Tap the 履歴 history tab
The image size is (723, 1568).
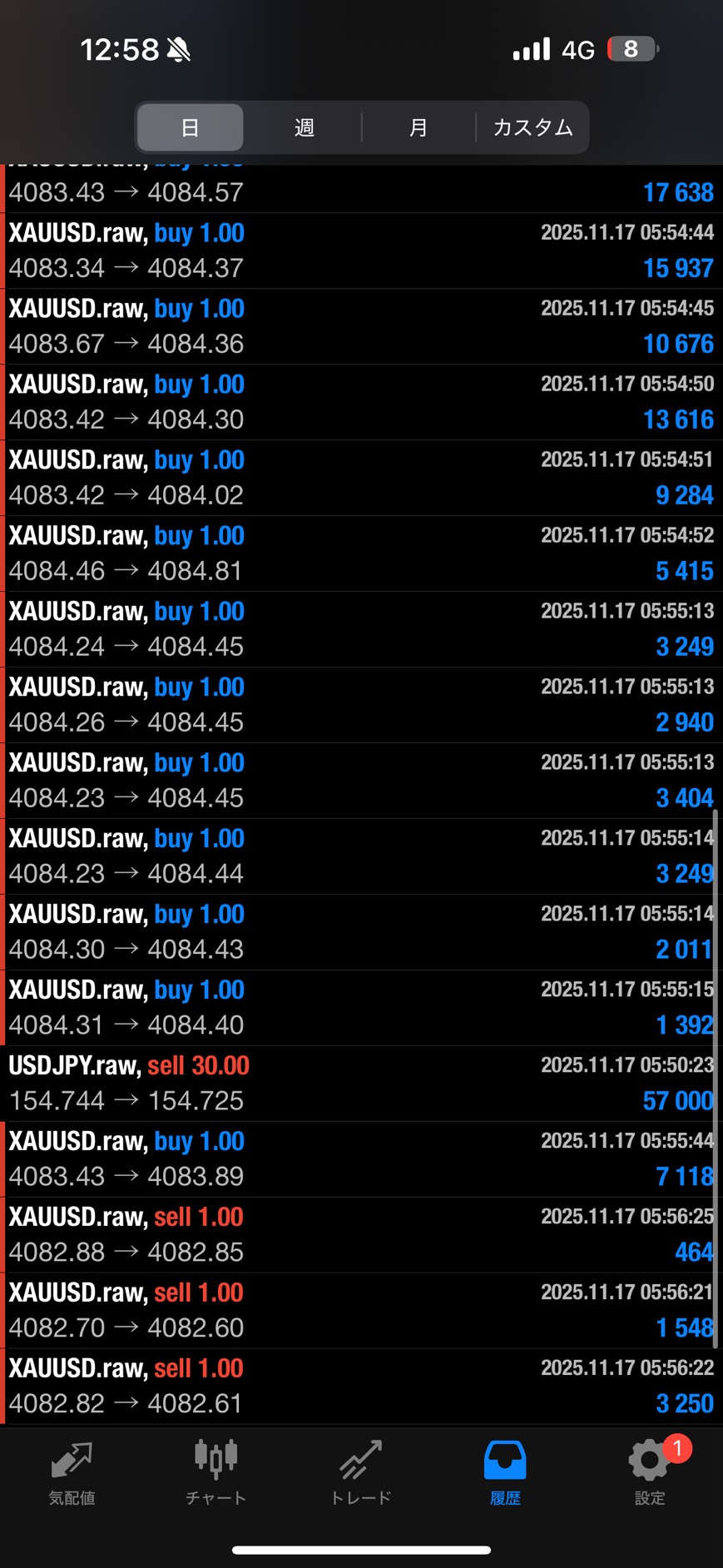[x=505, y=1473]
